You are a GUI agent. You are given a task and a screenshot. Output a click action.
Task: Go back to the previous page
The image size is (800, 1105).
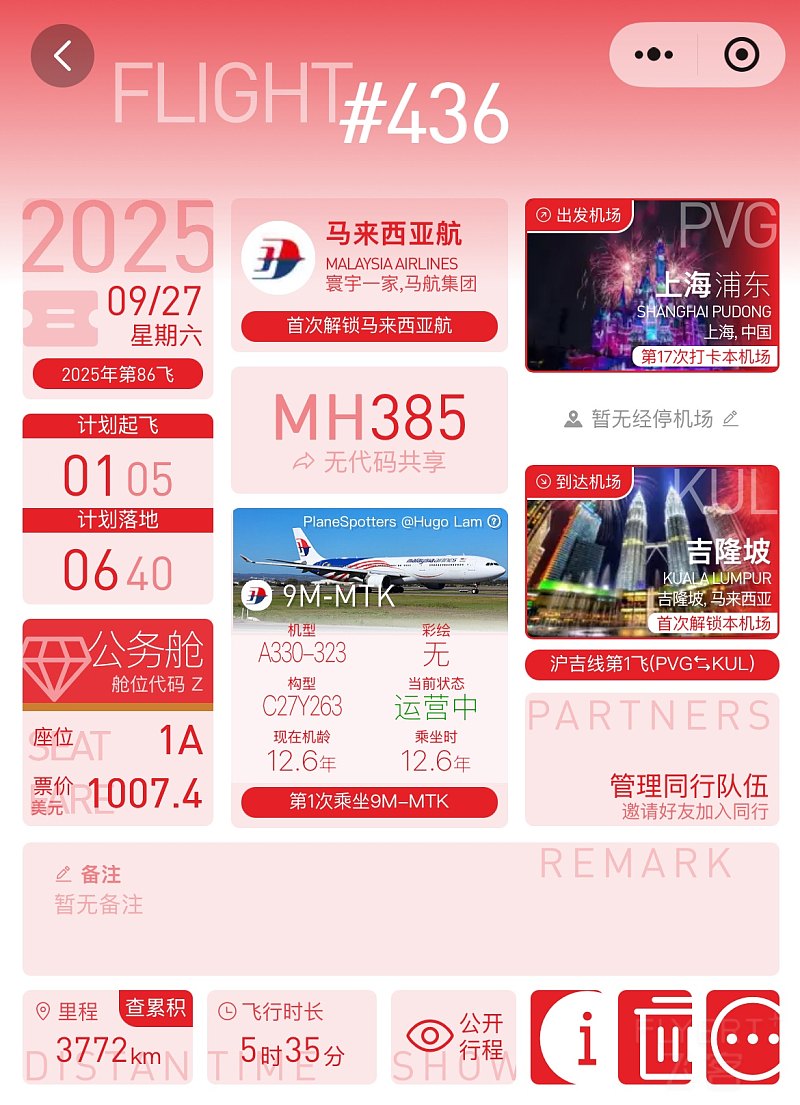(62, 55)
